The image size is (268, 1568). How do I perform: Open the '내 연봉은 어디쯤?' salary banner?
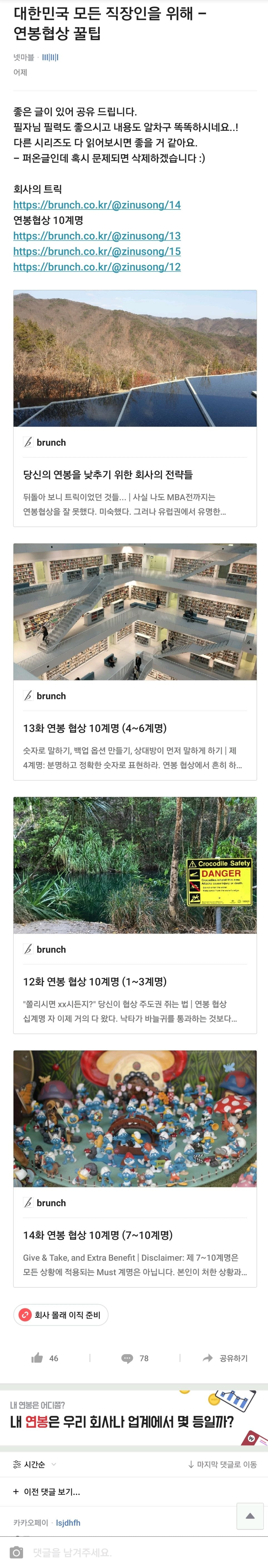pos(134,1415)
